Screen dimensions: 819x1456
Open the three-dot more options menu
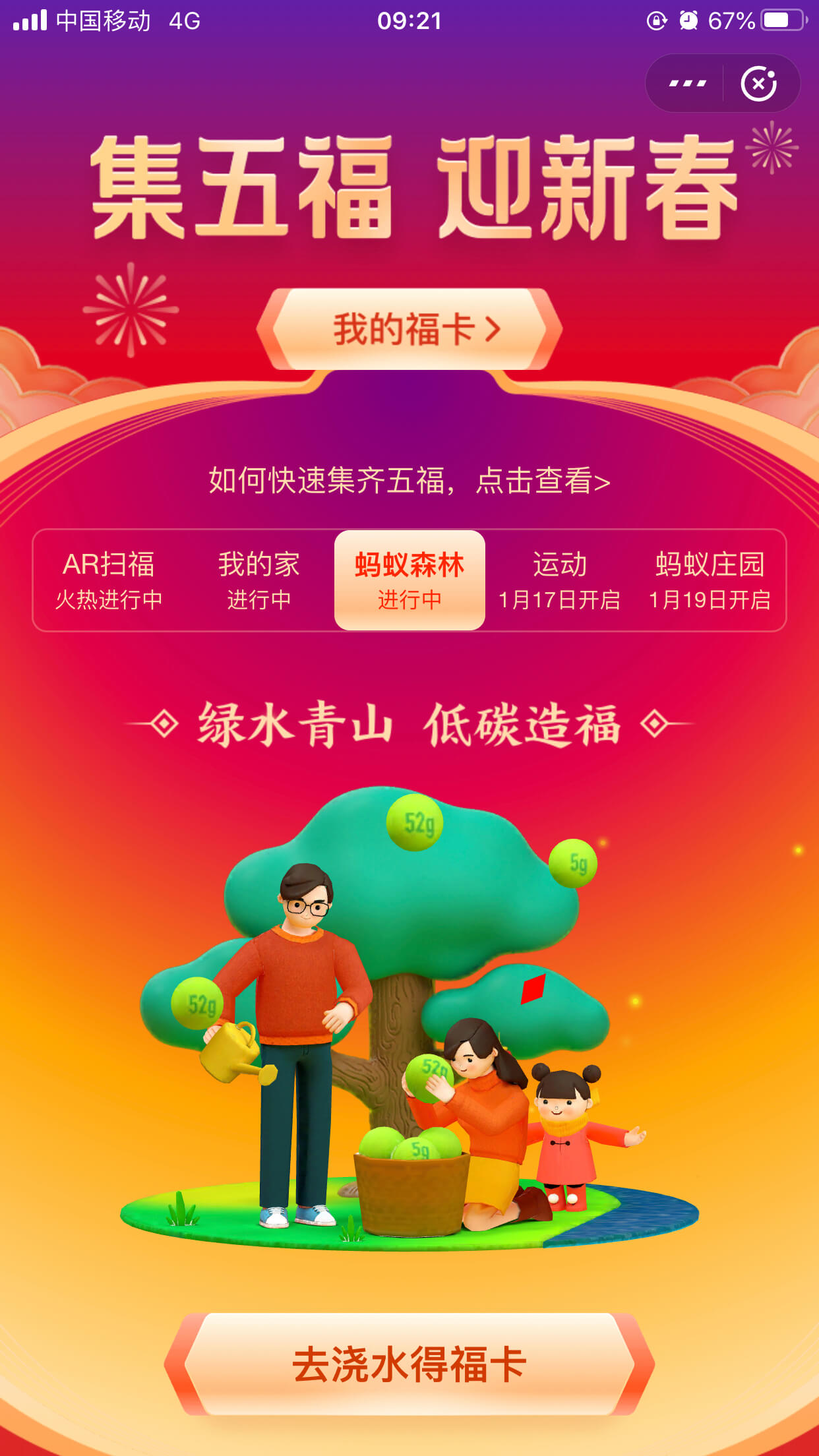[x=687, y=84]
